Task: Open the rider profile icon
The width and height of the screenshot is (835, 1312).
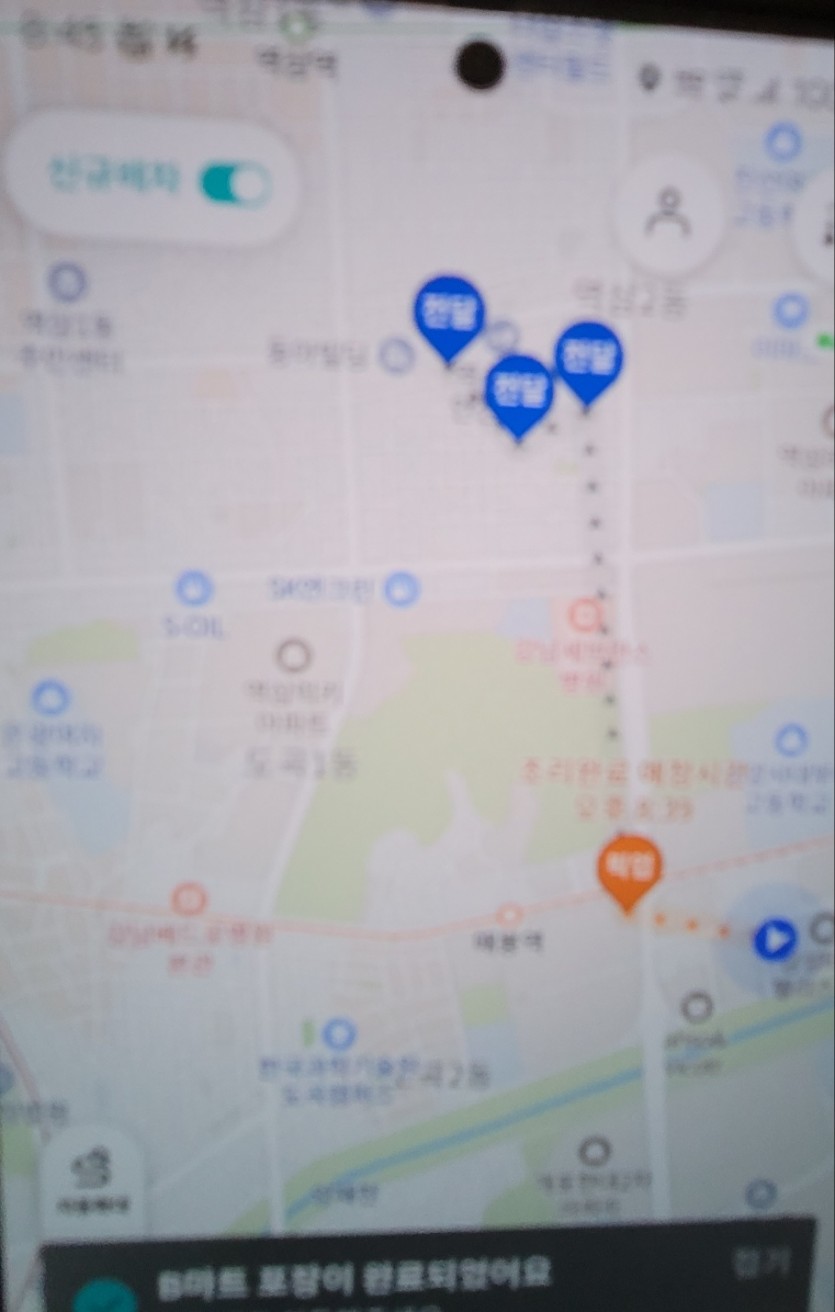Action: tap(668, 215)
